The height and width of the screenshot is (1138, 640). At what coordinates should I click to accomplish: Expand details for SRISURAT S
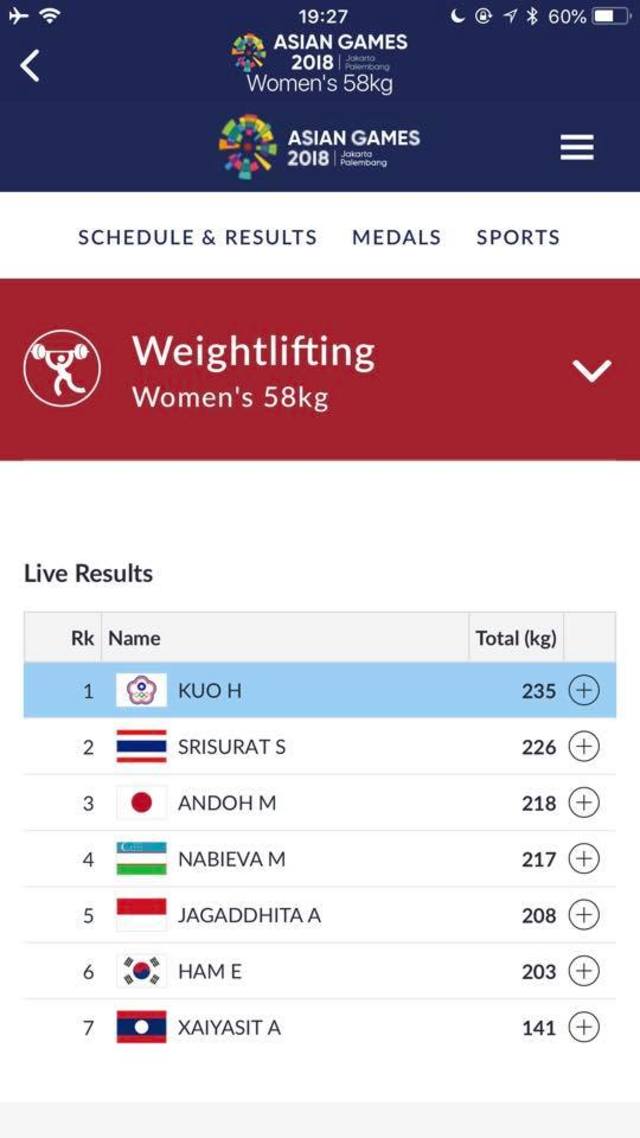pos(583,746)
